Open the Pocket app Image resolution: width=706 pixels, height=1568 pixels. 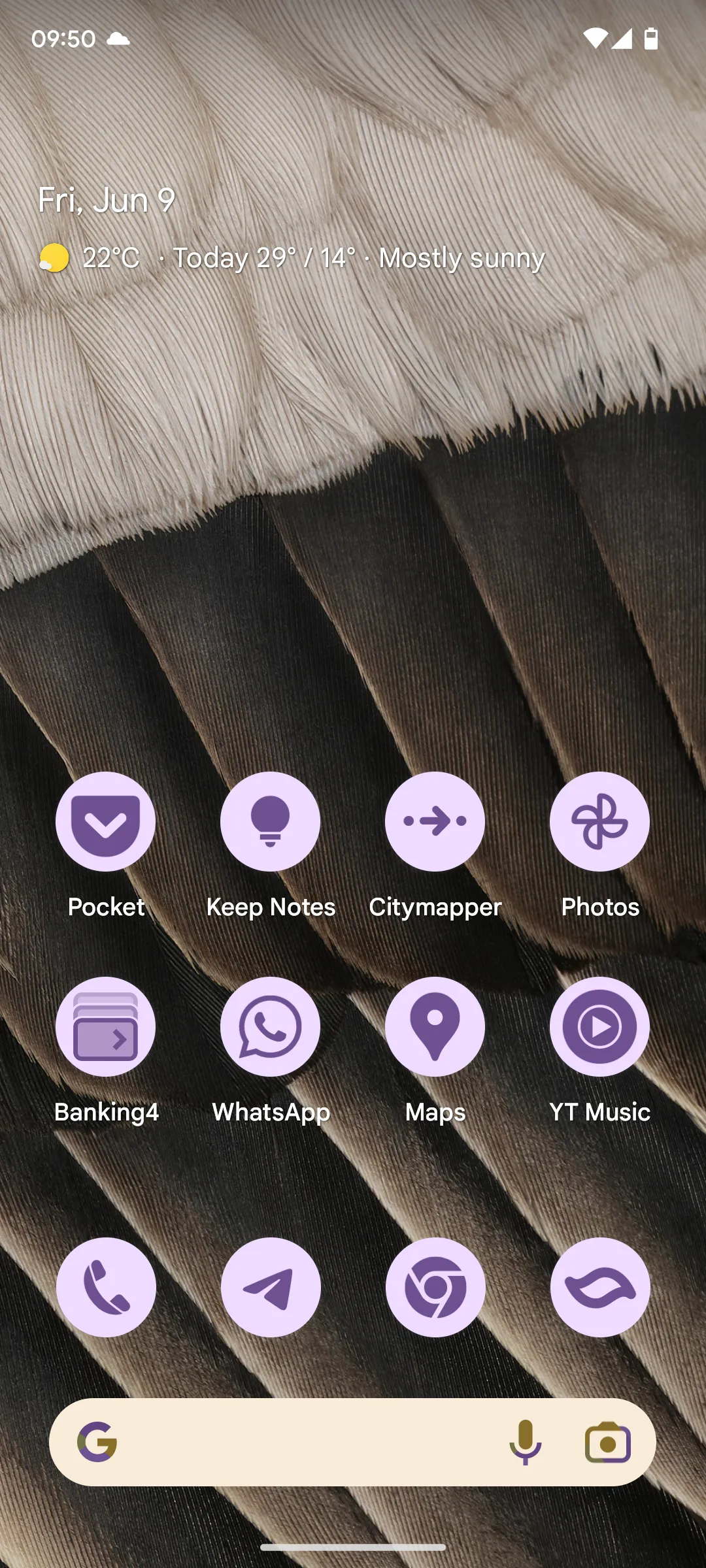[x=105, y=822]
